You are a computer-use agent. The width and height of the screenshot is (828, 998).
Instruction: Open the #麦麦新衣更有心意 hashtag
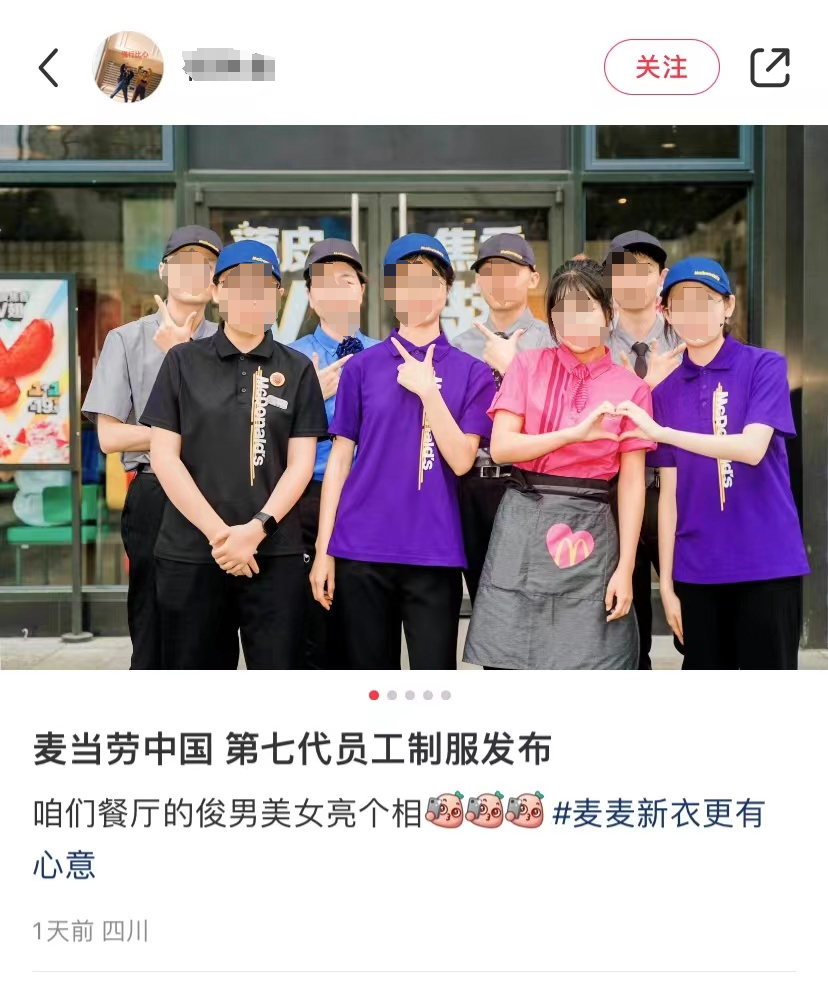(x=658, y=813)
